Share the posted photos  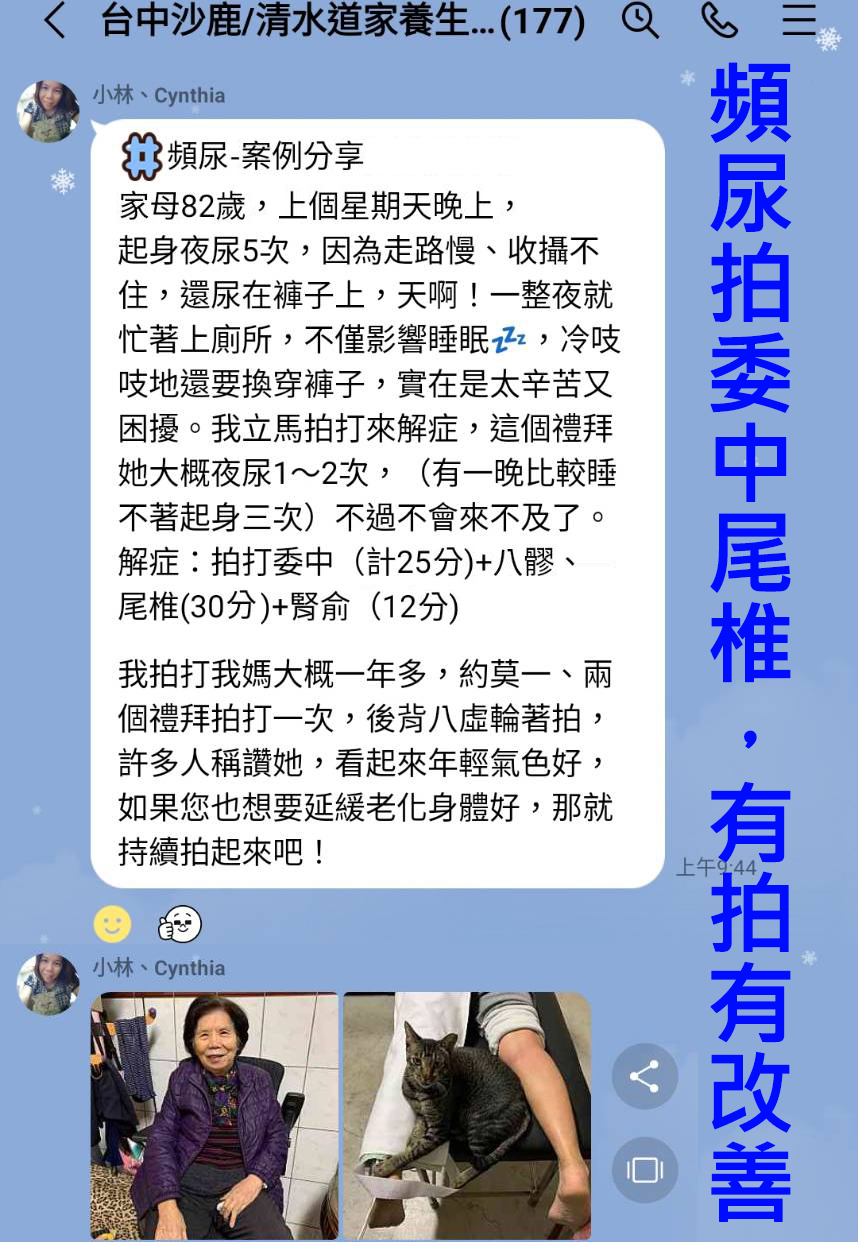coord(645,1077)
